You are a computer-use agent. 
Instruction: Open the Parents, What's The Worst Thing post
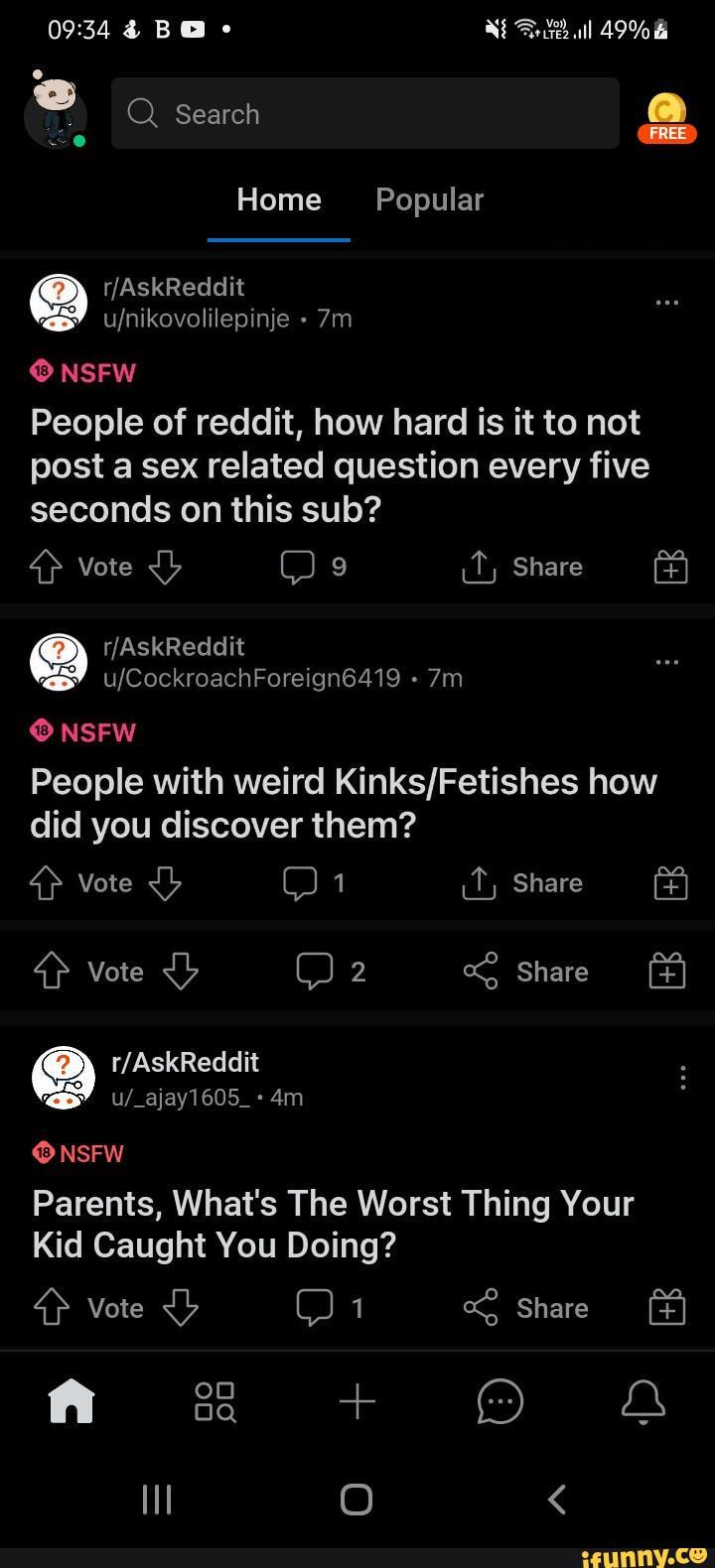point(333,1224)
